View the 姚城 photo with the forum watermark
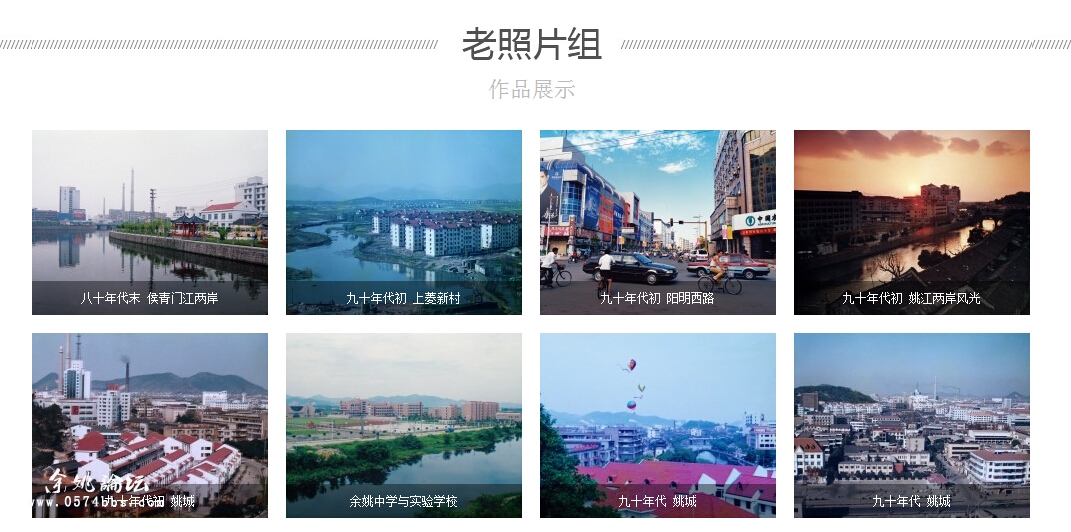 (x=150, y=425)
